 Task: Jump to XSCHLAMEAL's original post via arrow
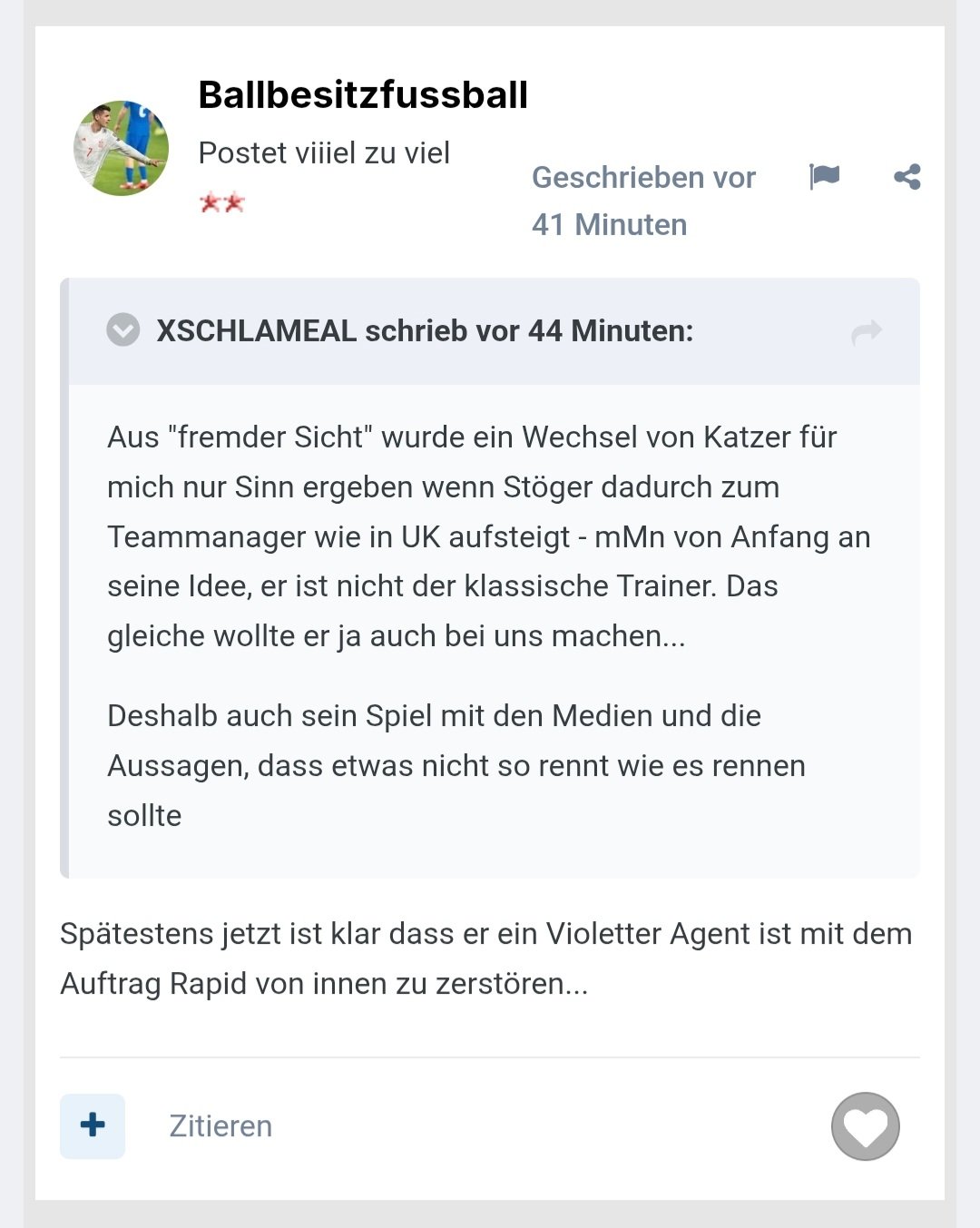867,332
